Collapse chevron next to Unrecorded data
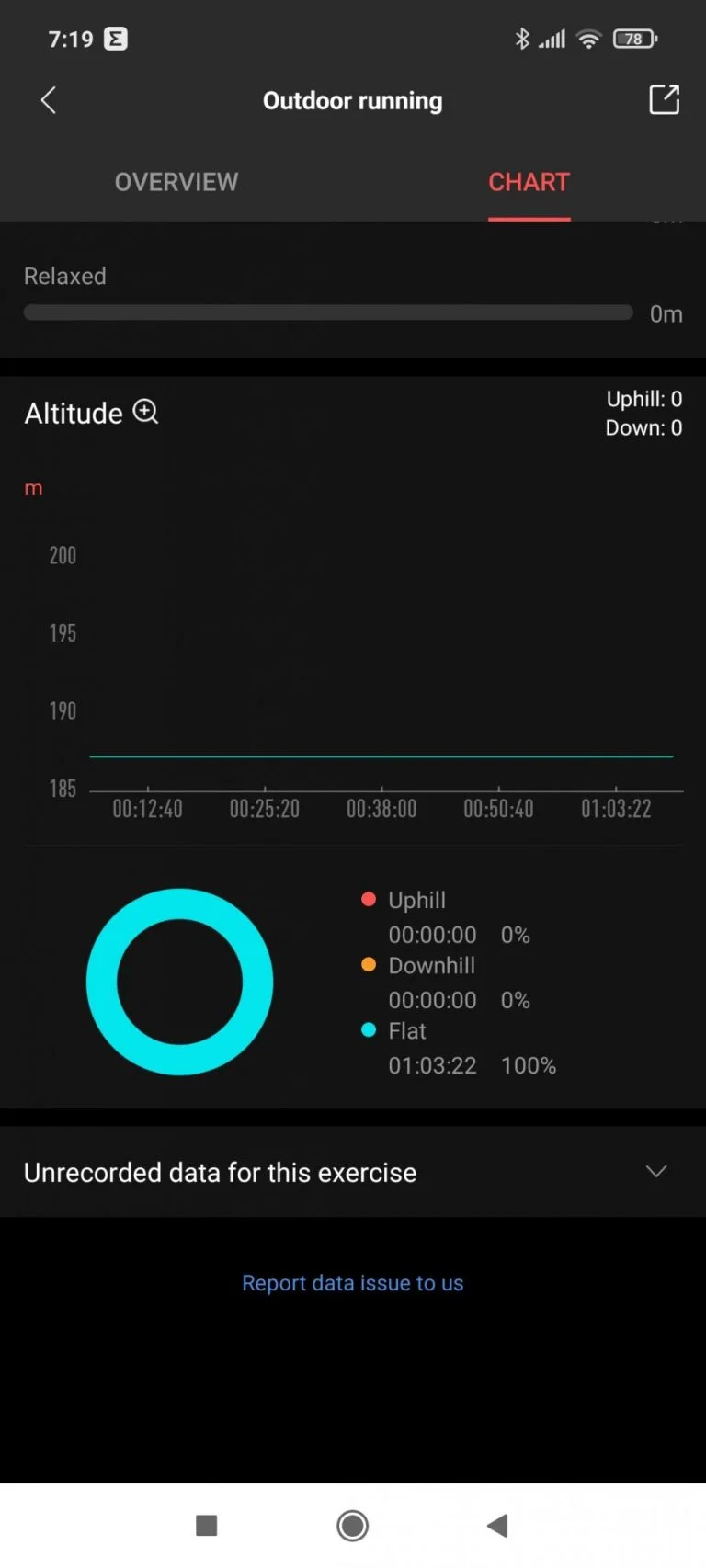706x1568 pixels. tap(656, 1172)
